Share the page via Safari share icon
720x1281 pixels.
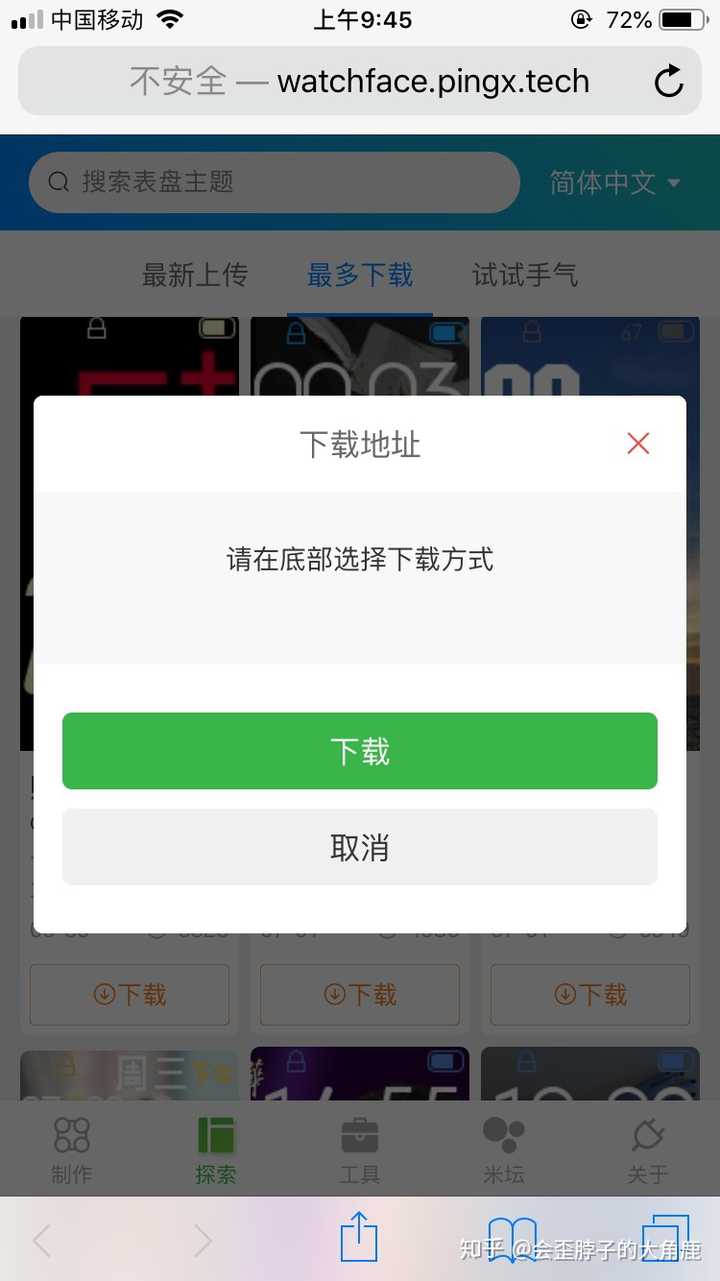[x=359, y=1238]
